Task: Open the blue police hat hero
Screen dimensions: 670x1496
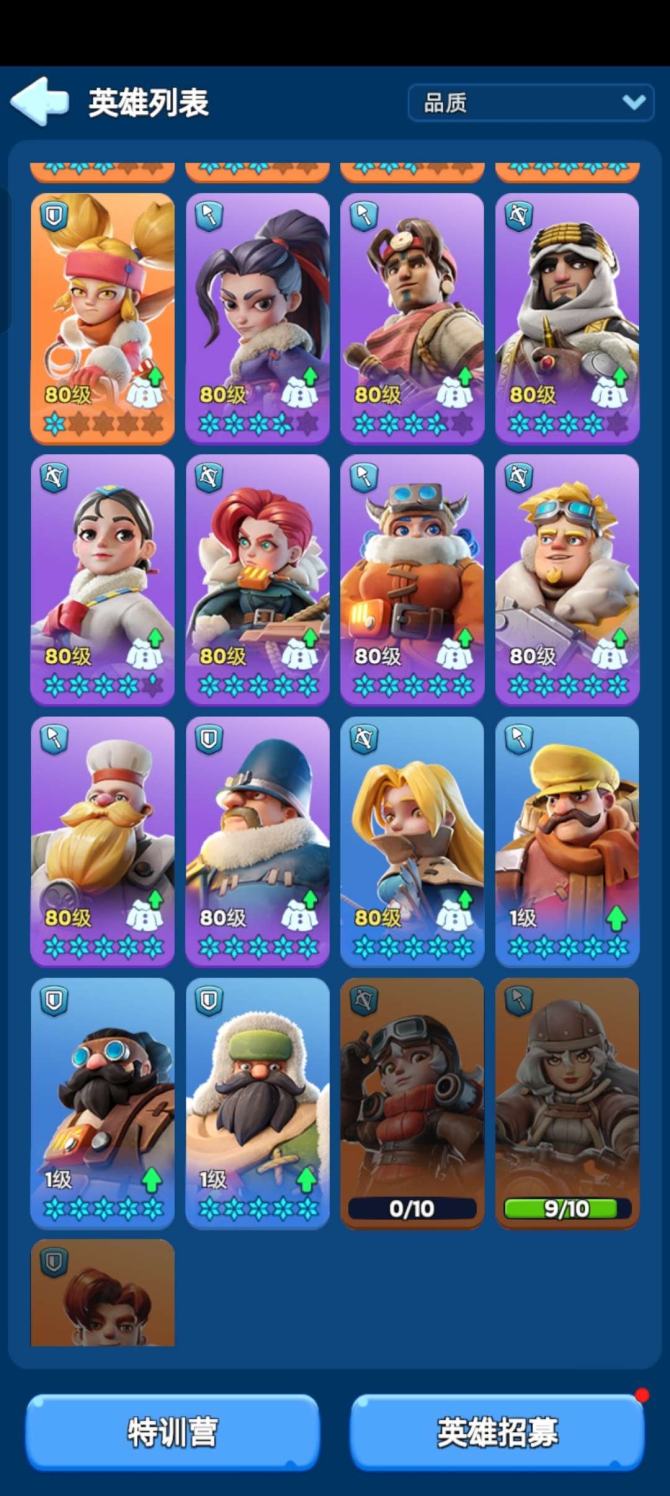Action: pos(257,840)
